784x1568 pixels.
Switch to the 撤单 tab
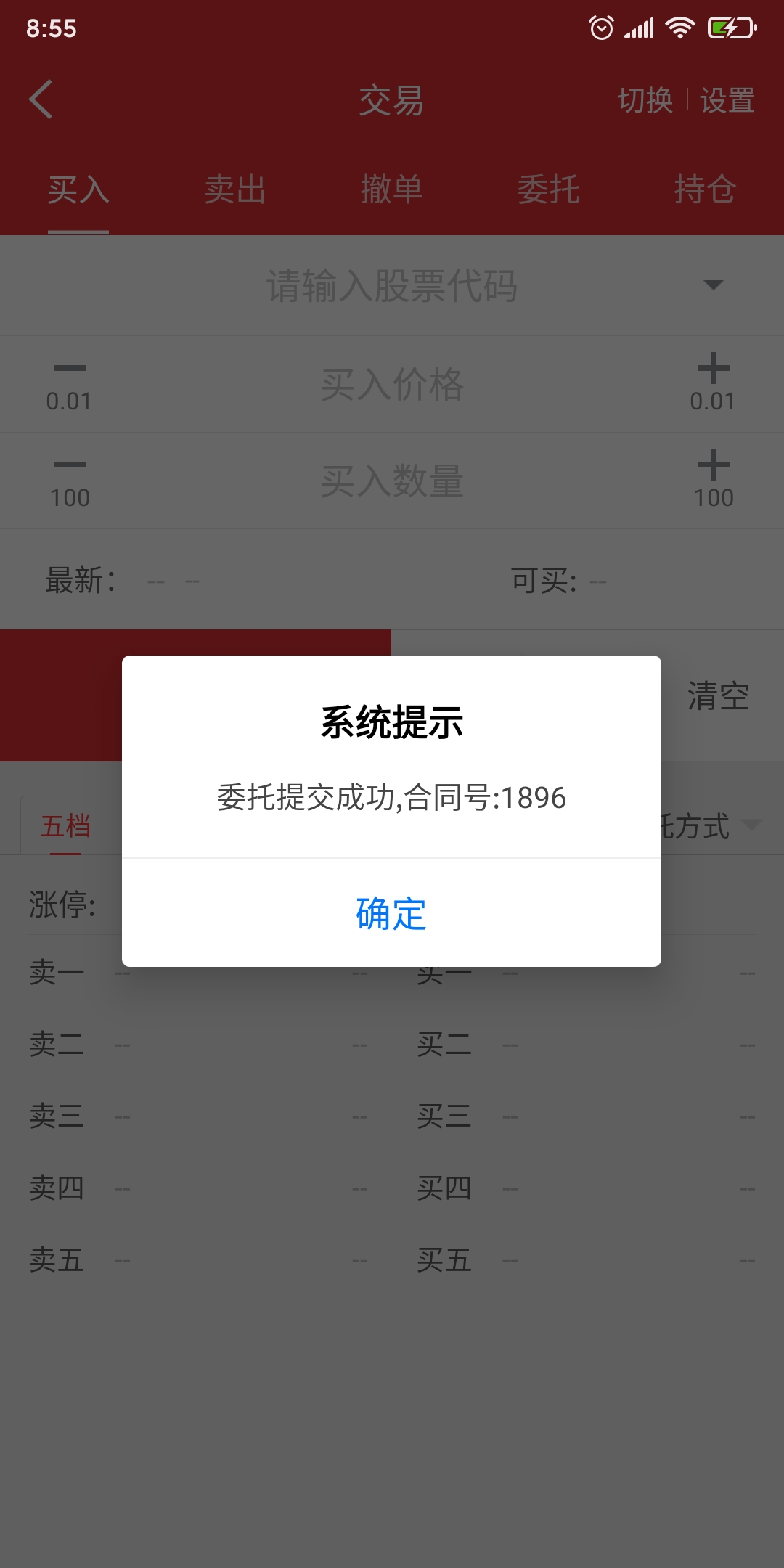[392, 189]
